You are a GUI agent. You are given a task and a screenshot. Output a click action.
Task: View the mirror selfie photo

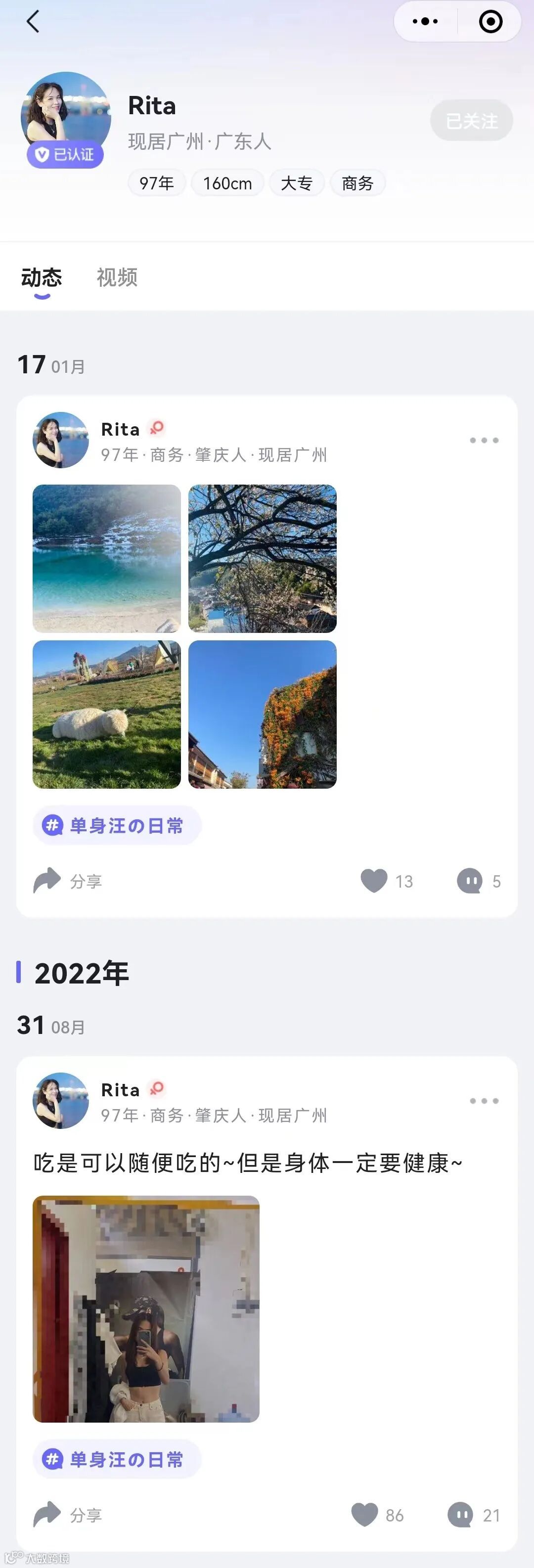(146, 1309)
